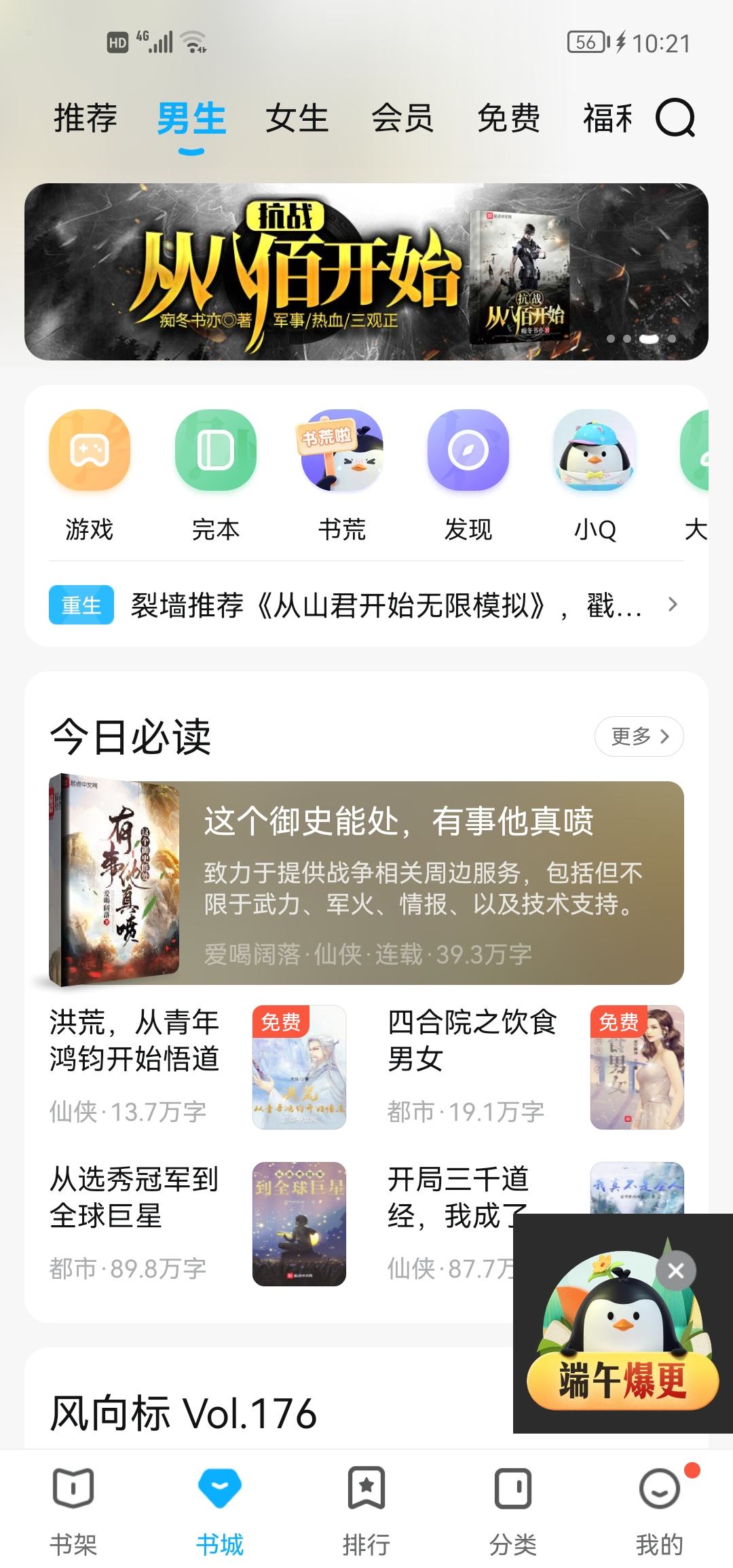Dismiss the 端午爆更 floating popup

coord(676,1271)
